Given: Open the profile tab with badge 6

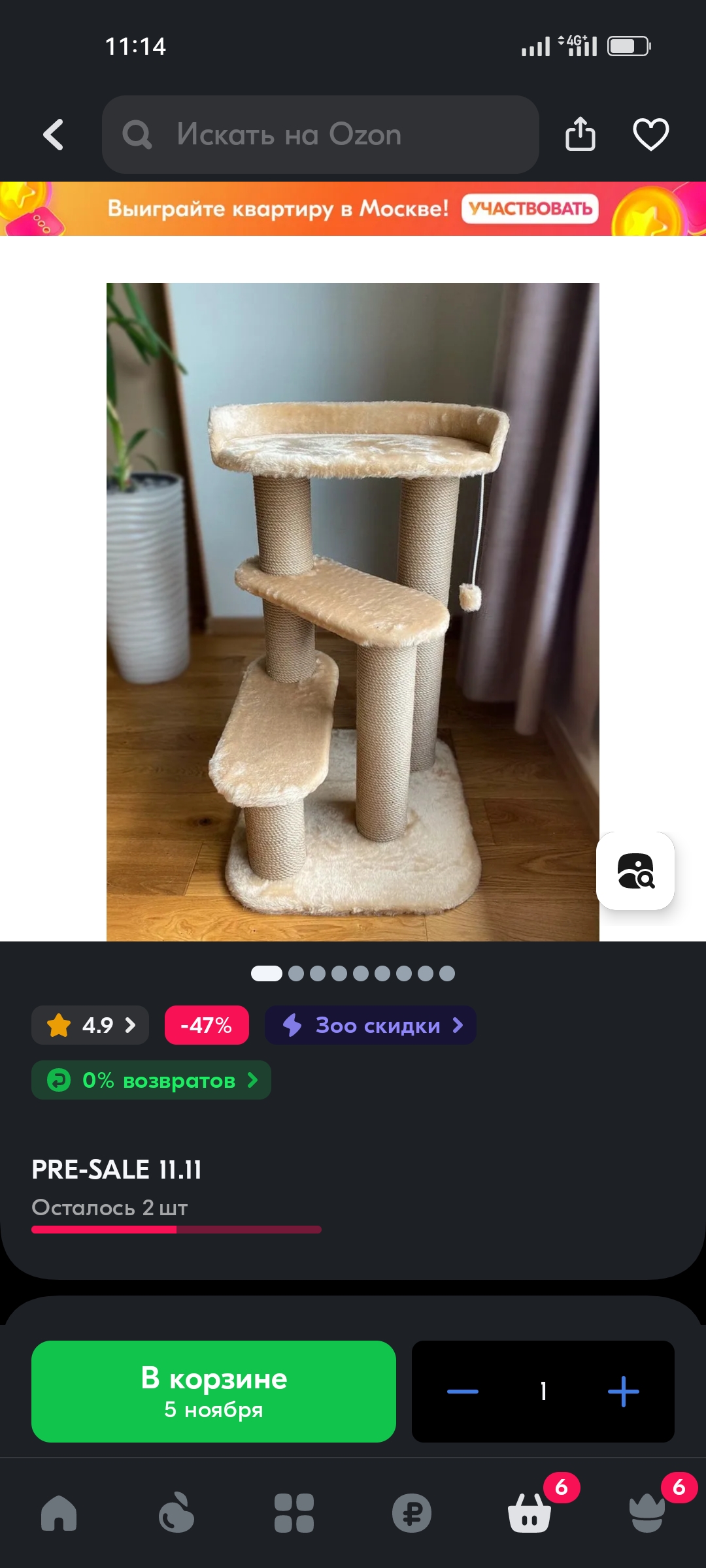Looking at the screenshot, I should pos(647,1512).
